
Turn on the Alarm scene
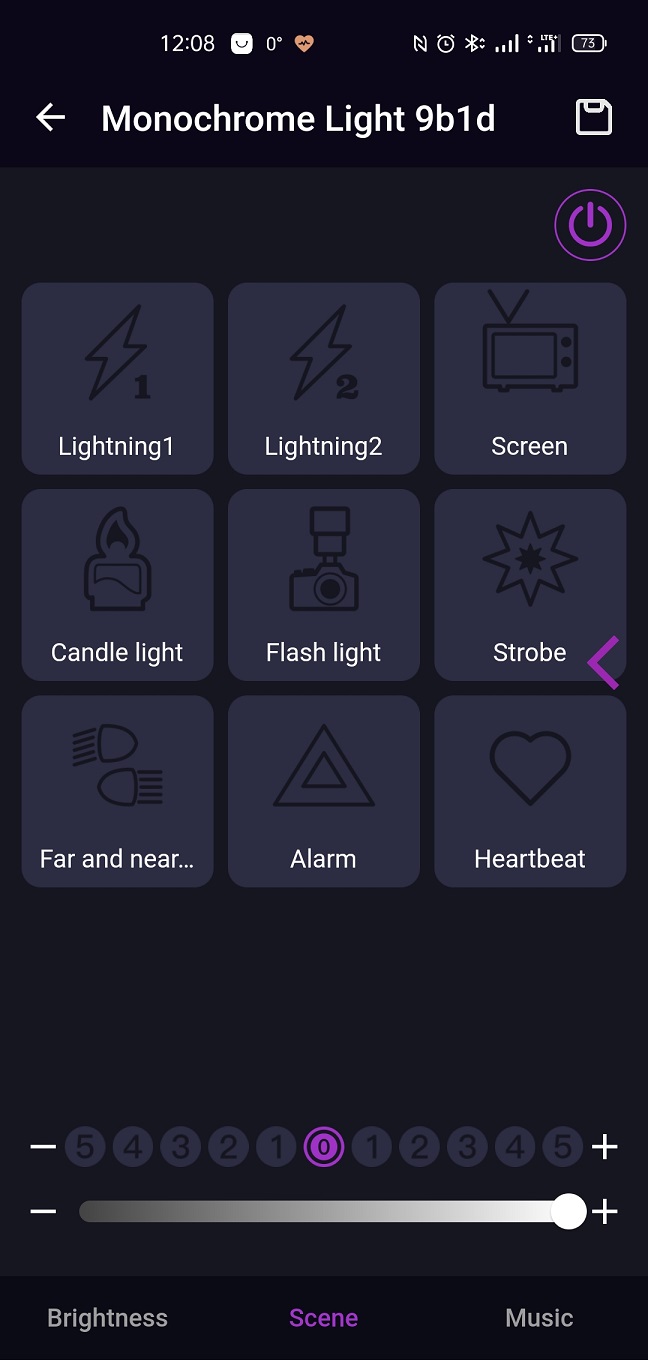tap(324, 791)
